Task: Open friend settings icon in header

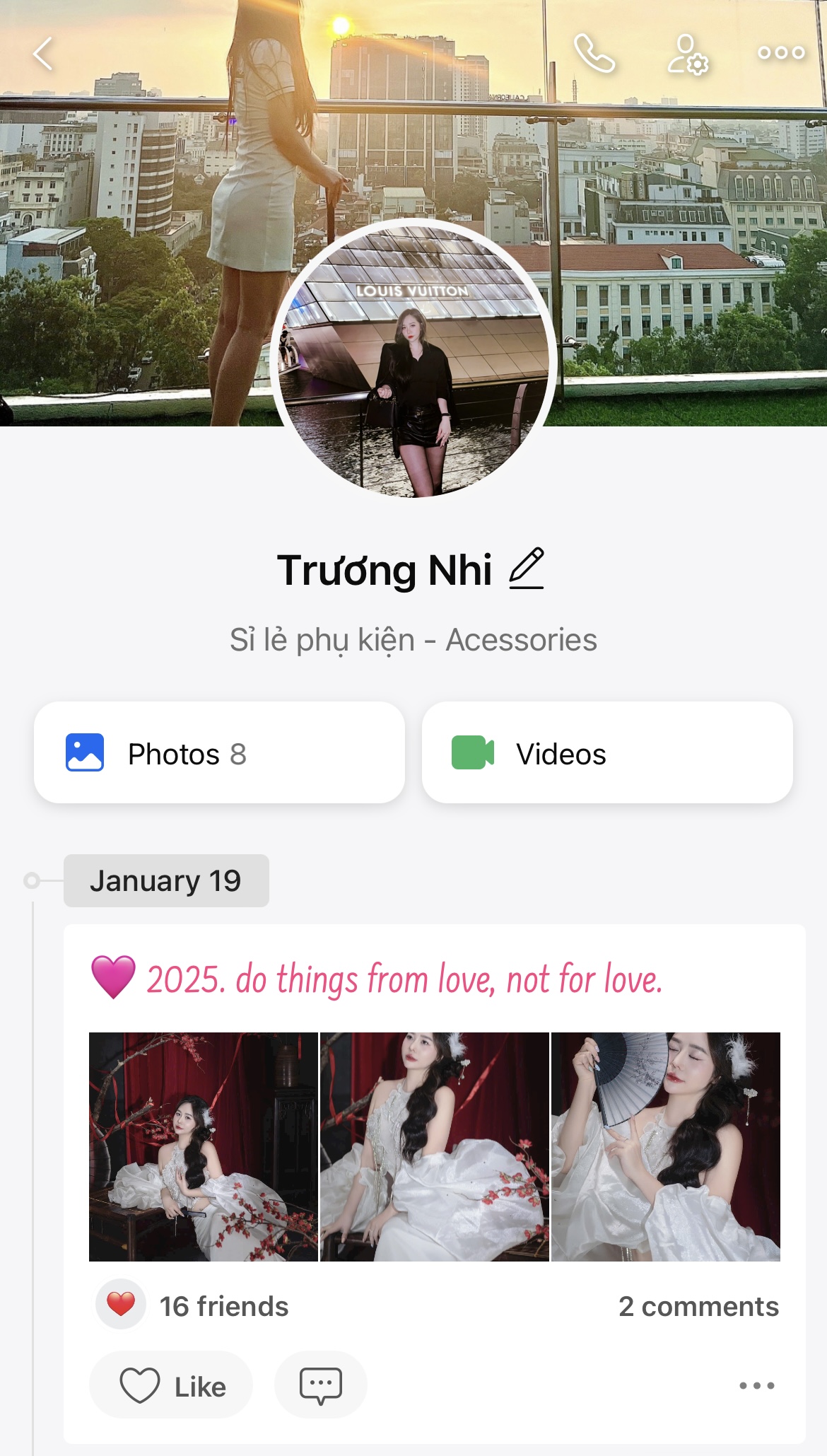Action: (688, 54)
